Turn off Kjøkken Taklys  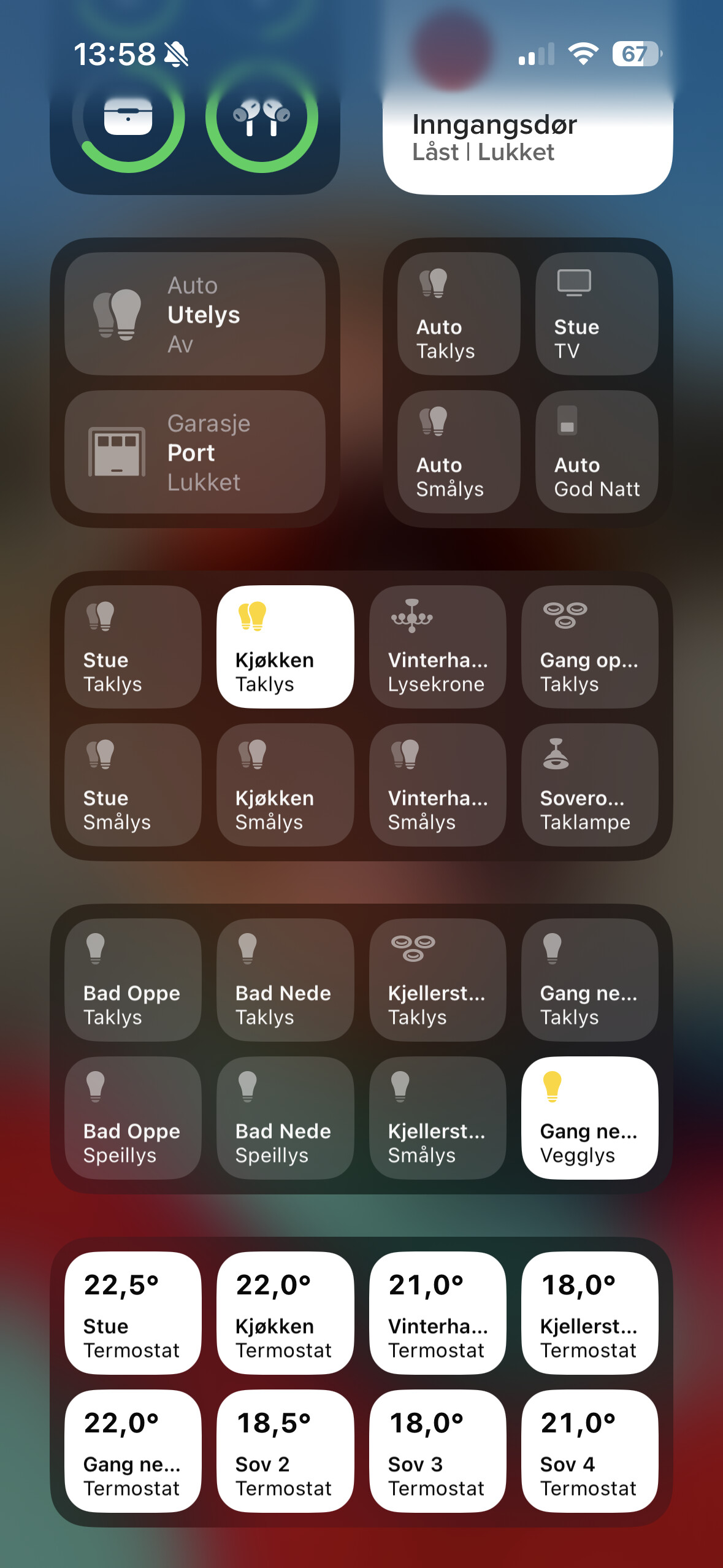285,647
